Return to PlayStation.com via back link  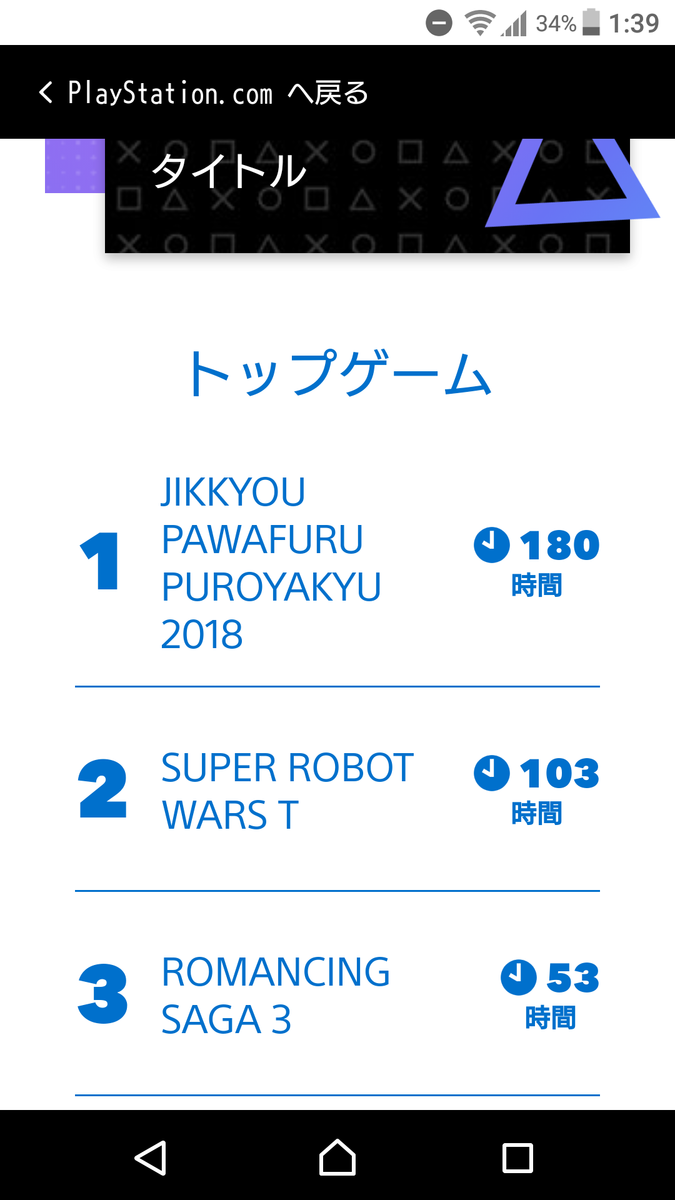[203, 94]
